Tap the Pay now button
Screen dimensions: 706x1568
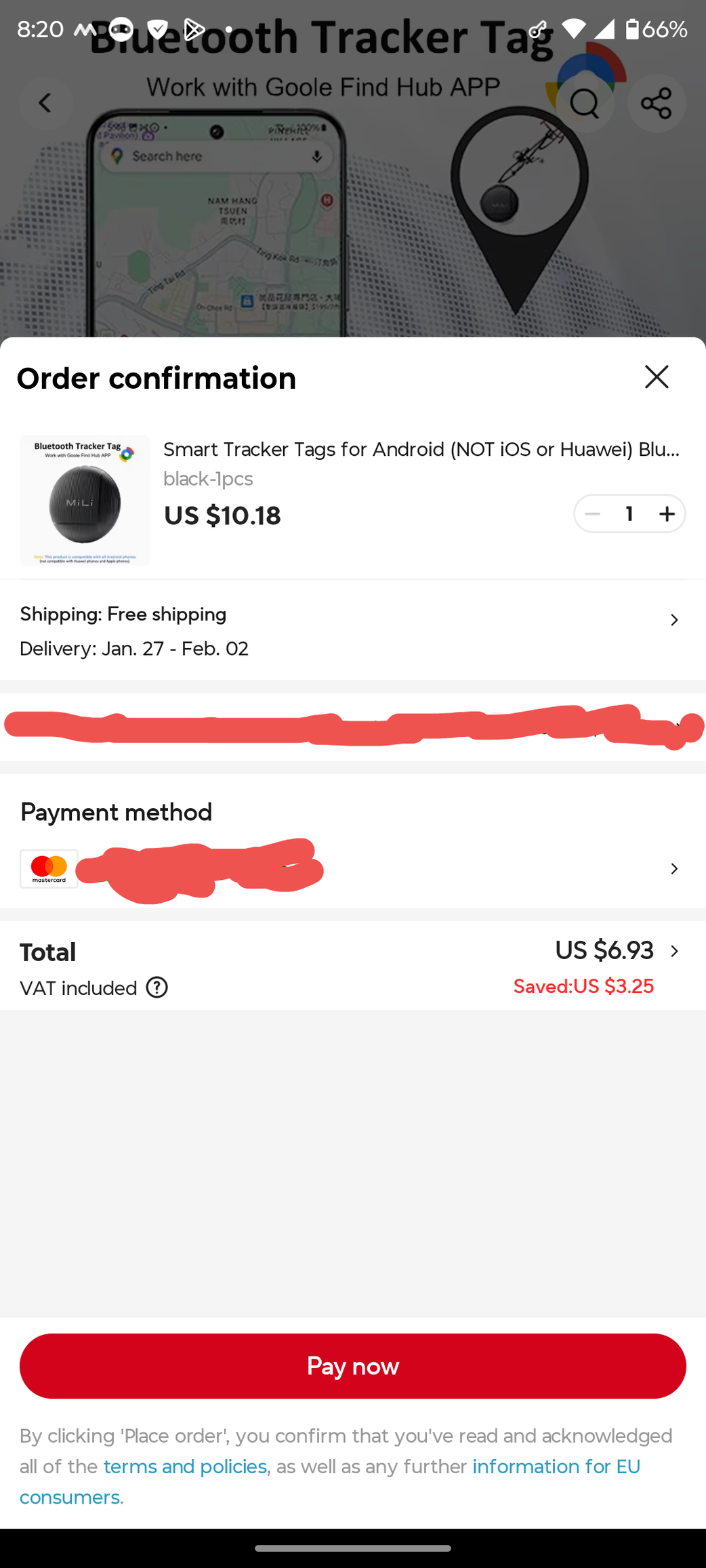pyautogui.click(x=352, y=1366)
